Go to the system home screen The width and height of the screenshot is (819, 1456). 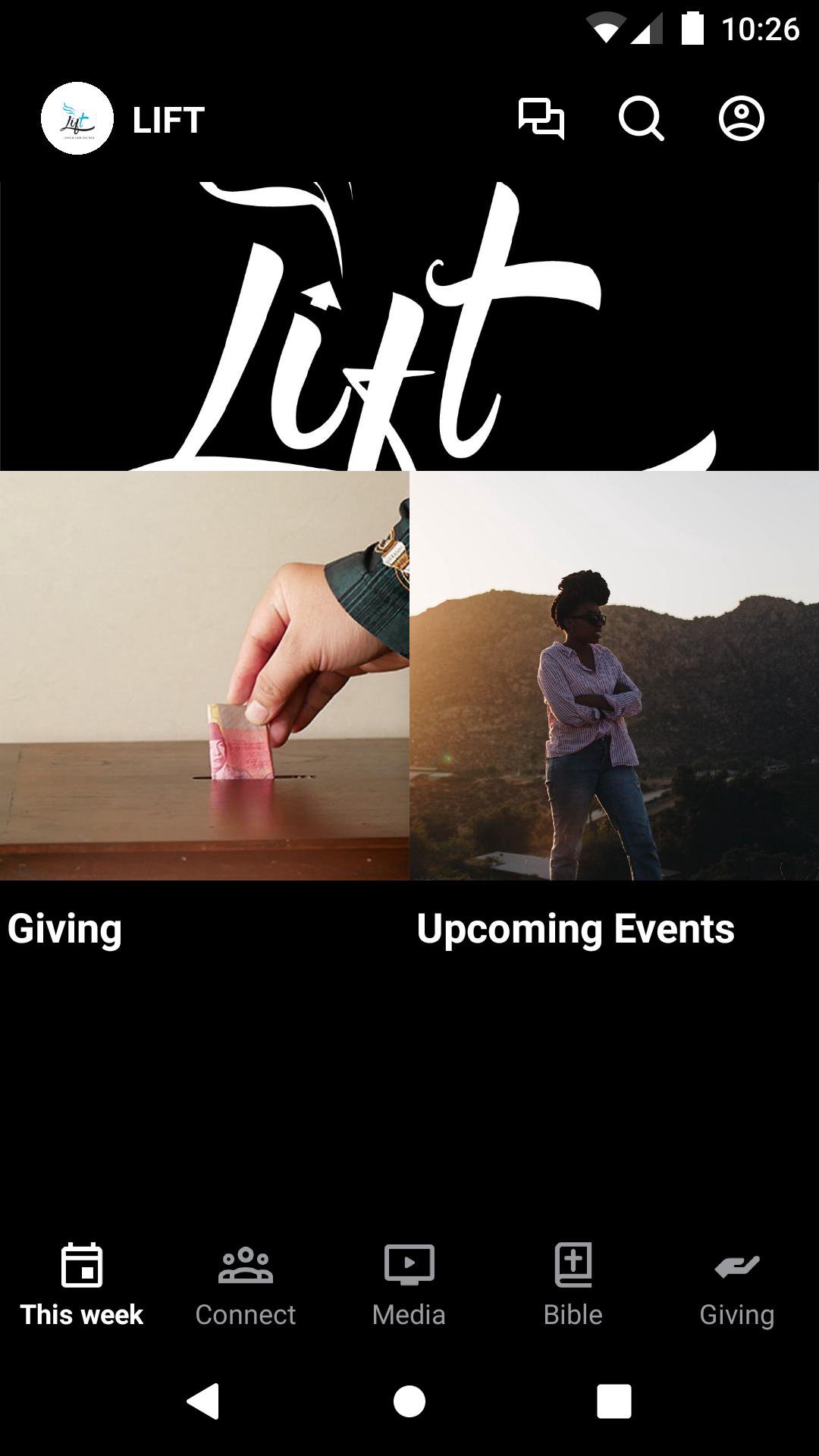(409, 1401)
